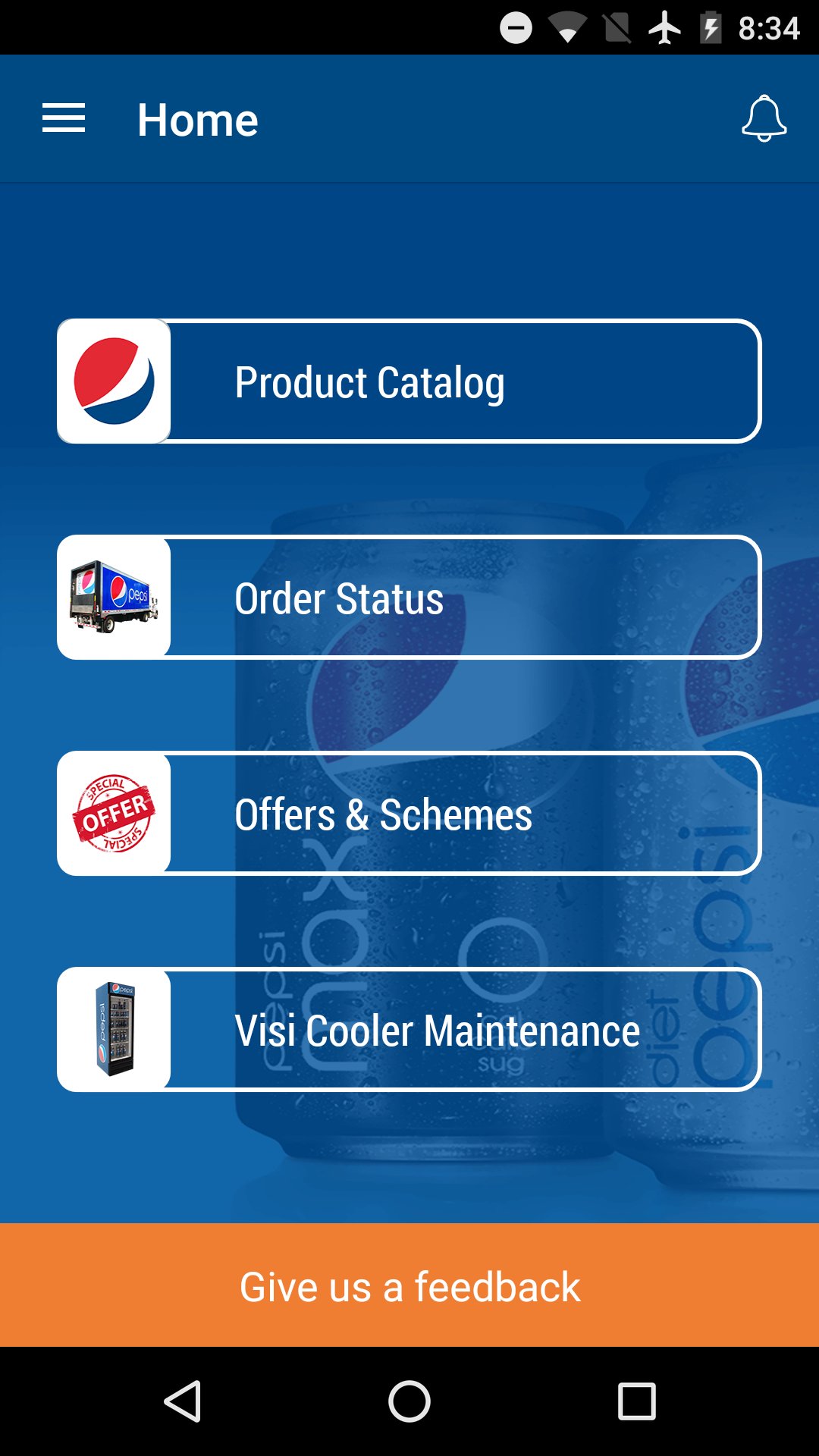Open the hamburger navigation menu
This screenshot has width=819, height=1456.
click(x=64, y=118)
